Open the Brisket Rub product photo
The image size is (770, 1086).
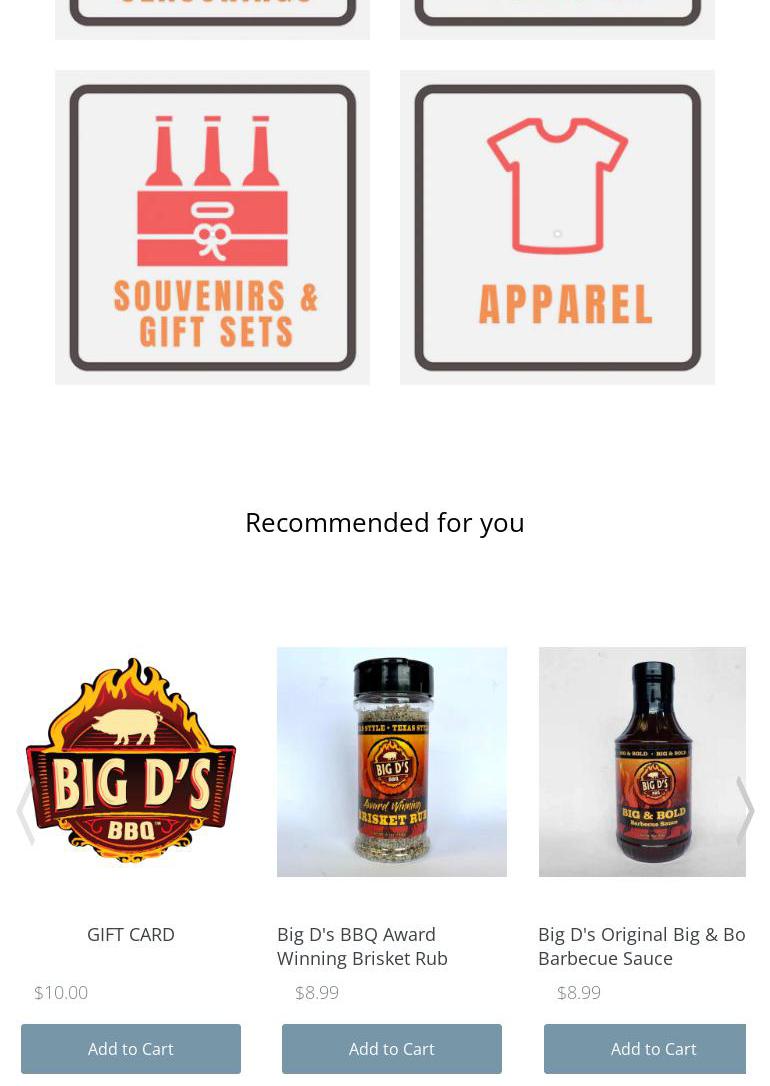[x=392, y=761]
